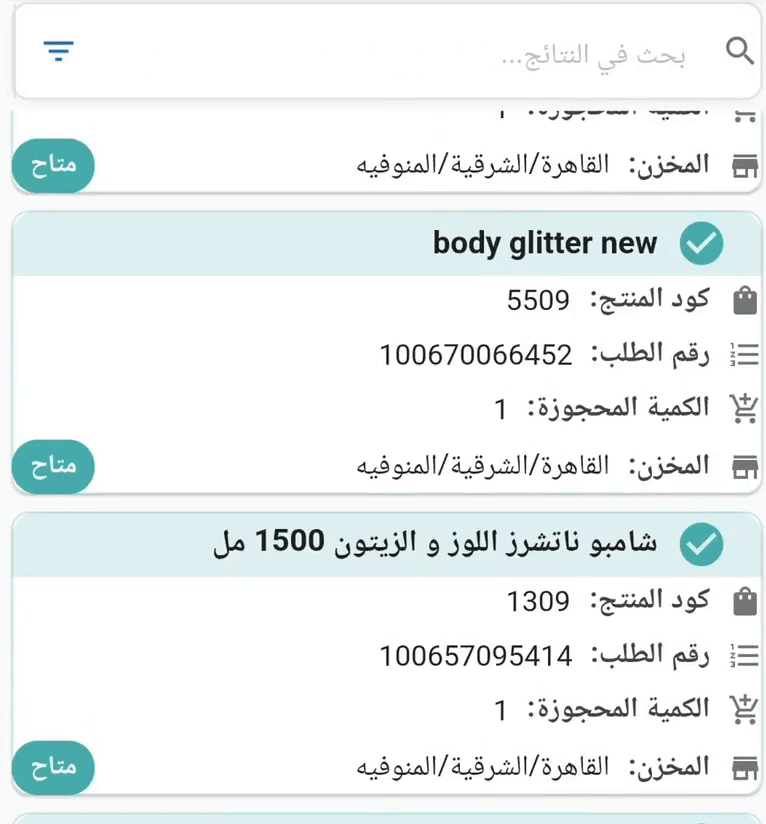
Task: Click the reserved quantity cart icon on body glitter card
Action: pyautogui.click(x=745, y=406)
